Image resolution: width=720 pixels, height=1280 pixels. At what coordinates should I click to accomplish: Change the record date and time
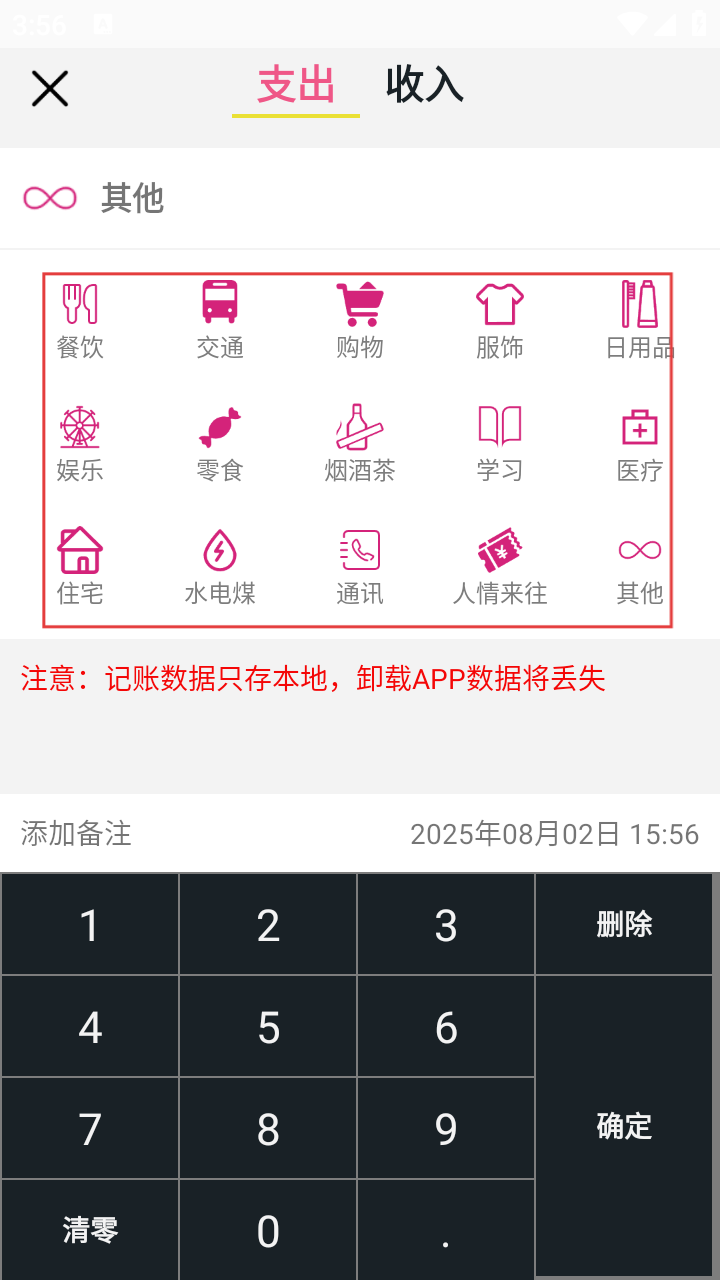point(554,834)
